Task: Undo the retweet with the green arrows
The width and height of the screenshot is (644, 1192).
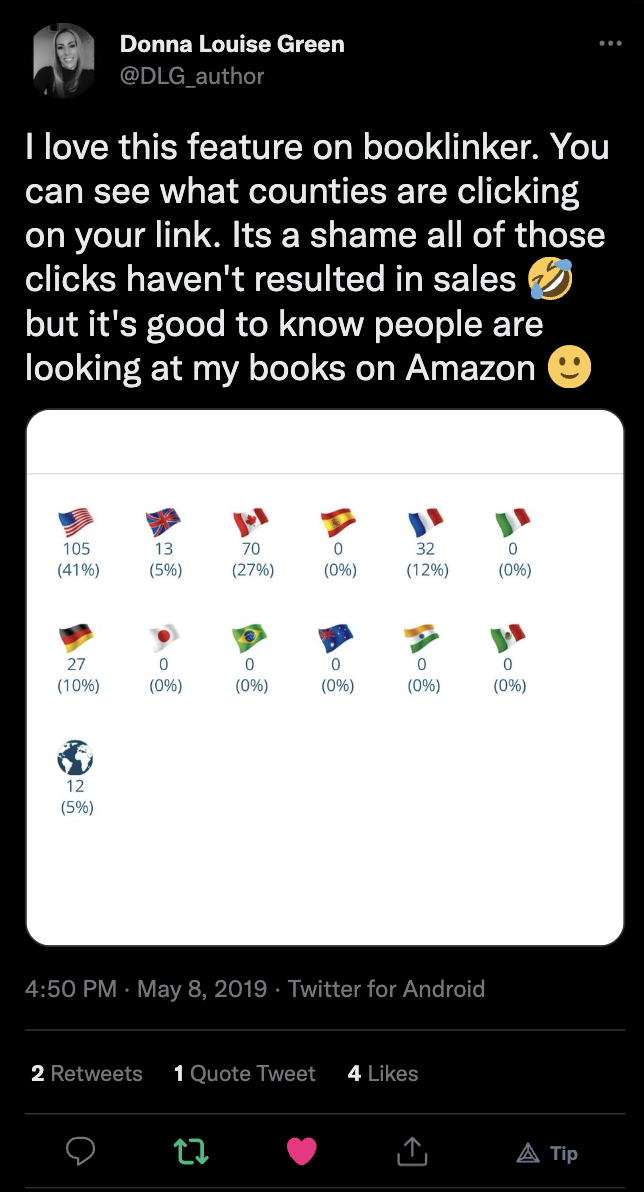Action: click(191, 1152)
